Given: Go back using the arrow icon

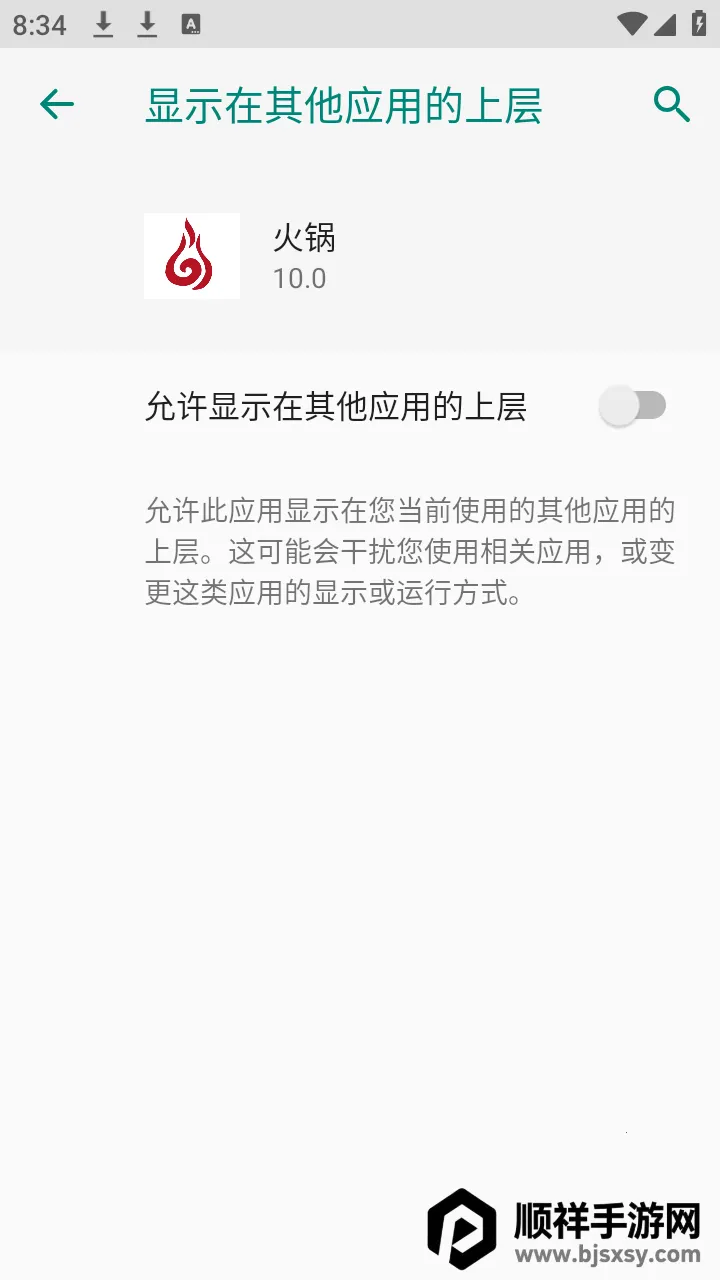Looking at the screenshot, I should coord(57,104).
